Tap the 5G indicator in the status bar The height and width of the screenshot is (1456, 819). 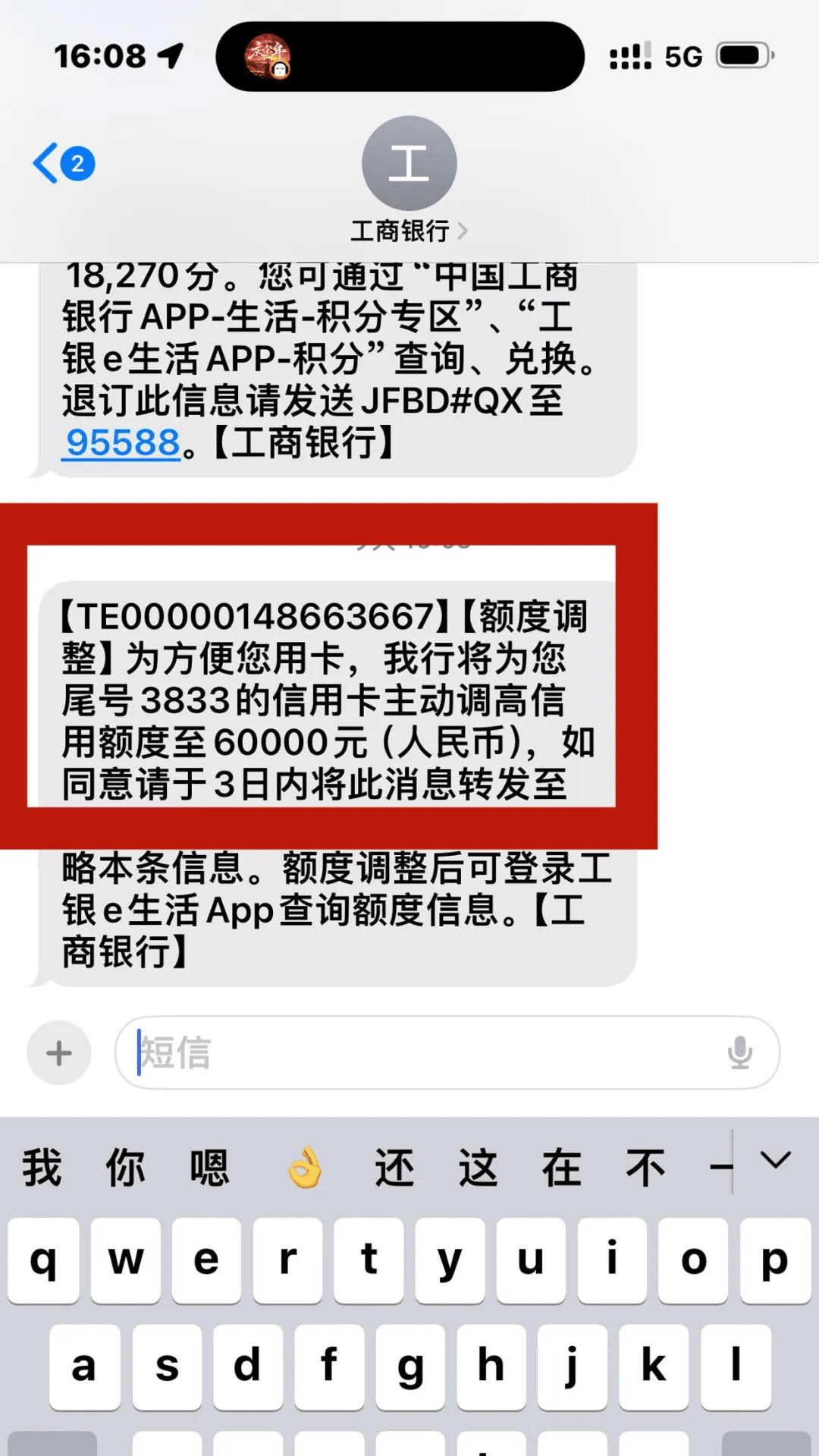[681, 55]
